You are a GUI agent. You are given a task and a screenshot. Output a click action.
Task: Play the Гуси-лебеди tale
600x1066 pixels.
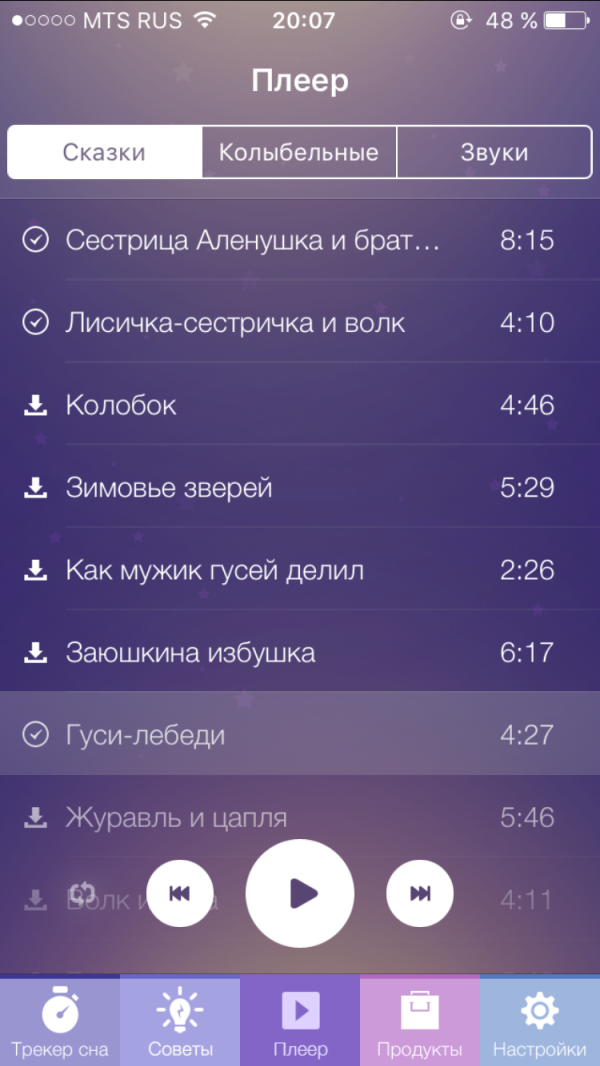point(300,734)
